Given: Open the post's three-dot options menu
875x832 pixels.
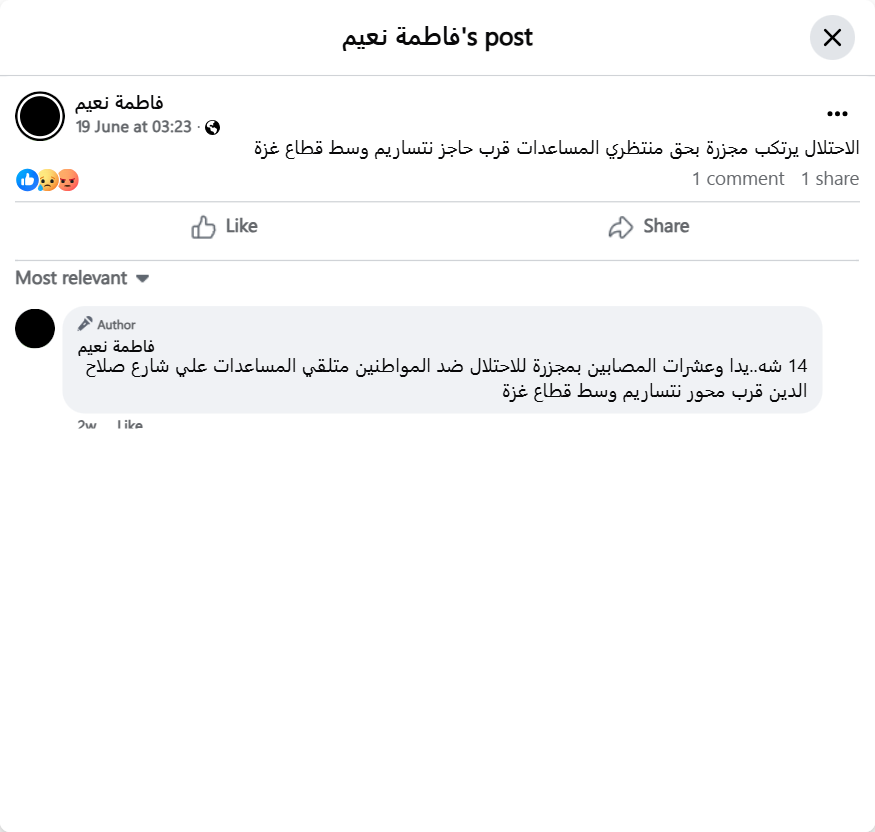Looking at the screenshot, I should tap(837, 114).
